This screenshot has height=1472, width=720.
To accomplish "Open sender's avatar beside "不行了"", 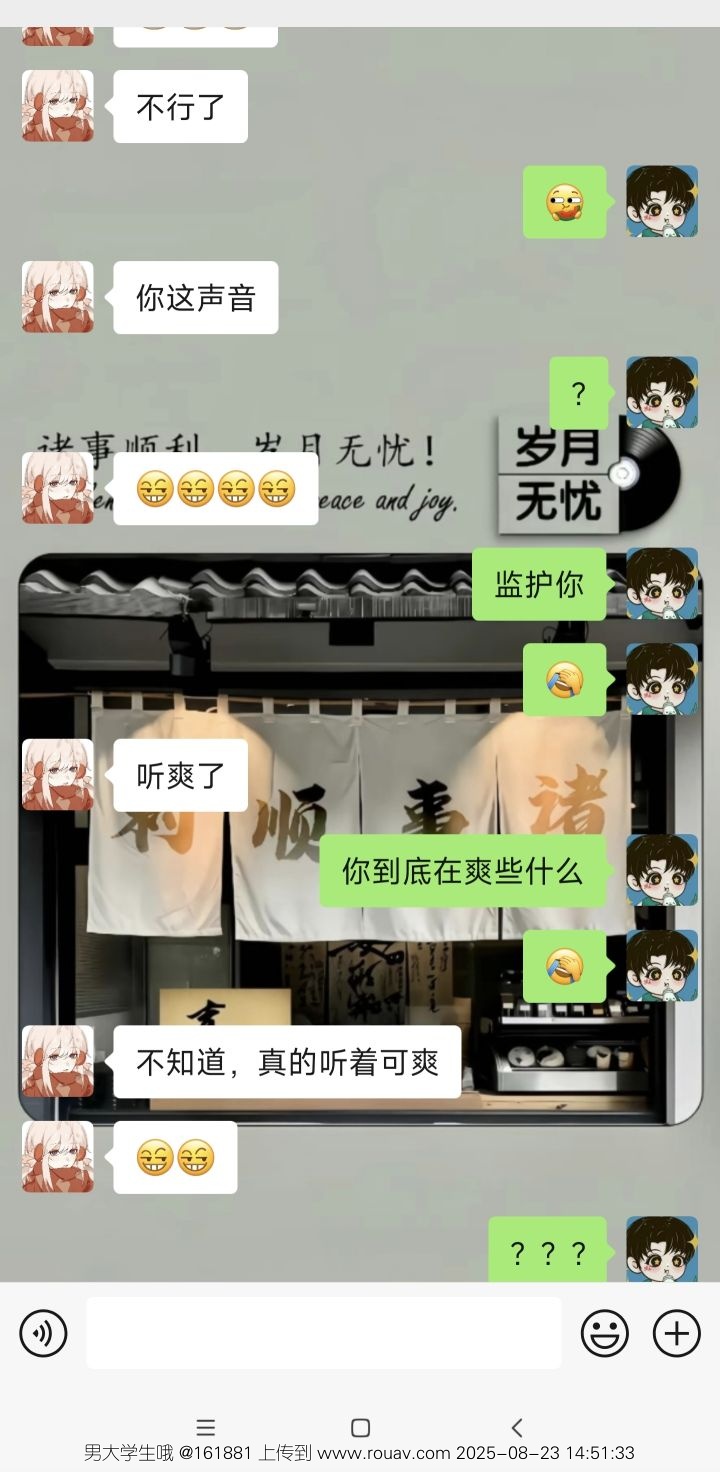I will (x=58, y=106).
